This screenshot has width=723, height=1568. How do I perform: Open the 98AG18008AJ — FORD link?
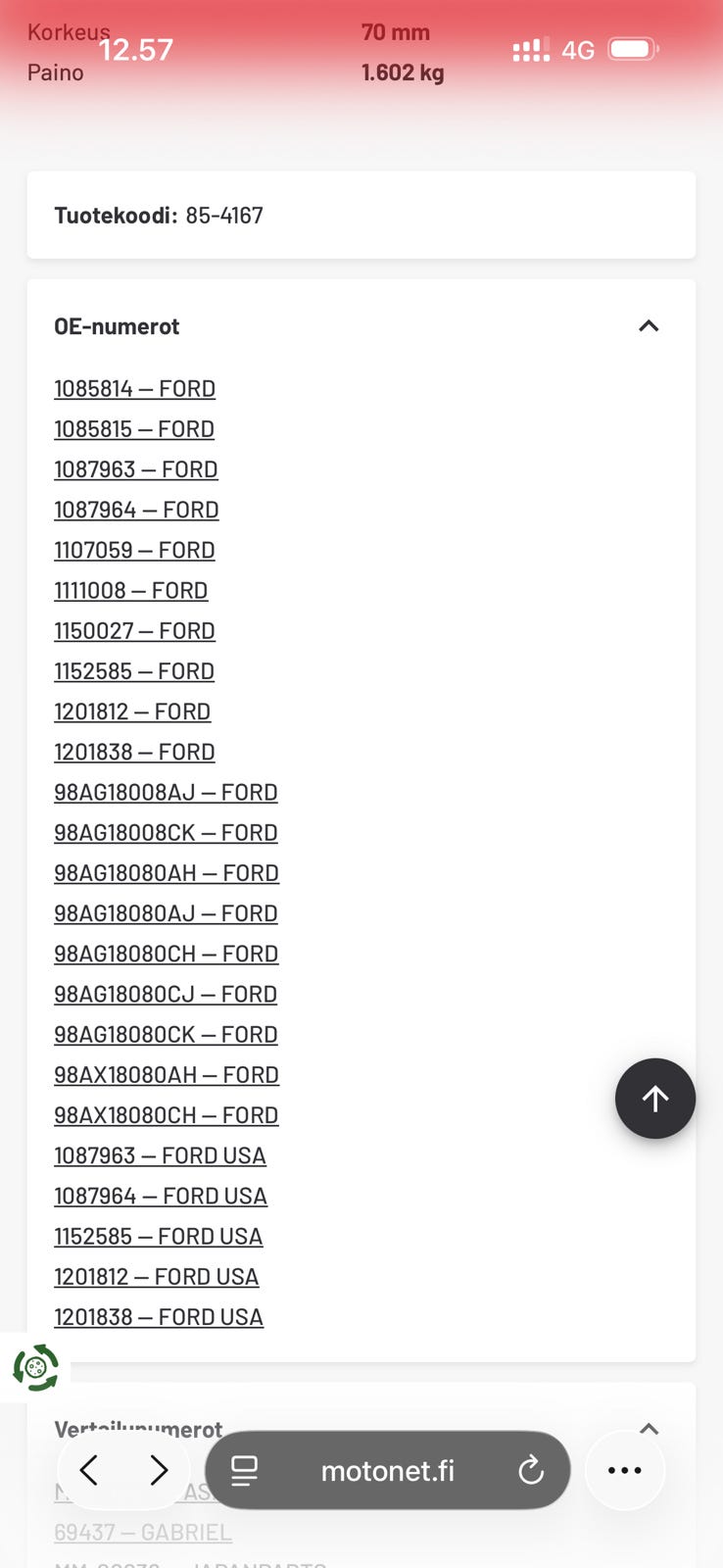coord(166,793)
